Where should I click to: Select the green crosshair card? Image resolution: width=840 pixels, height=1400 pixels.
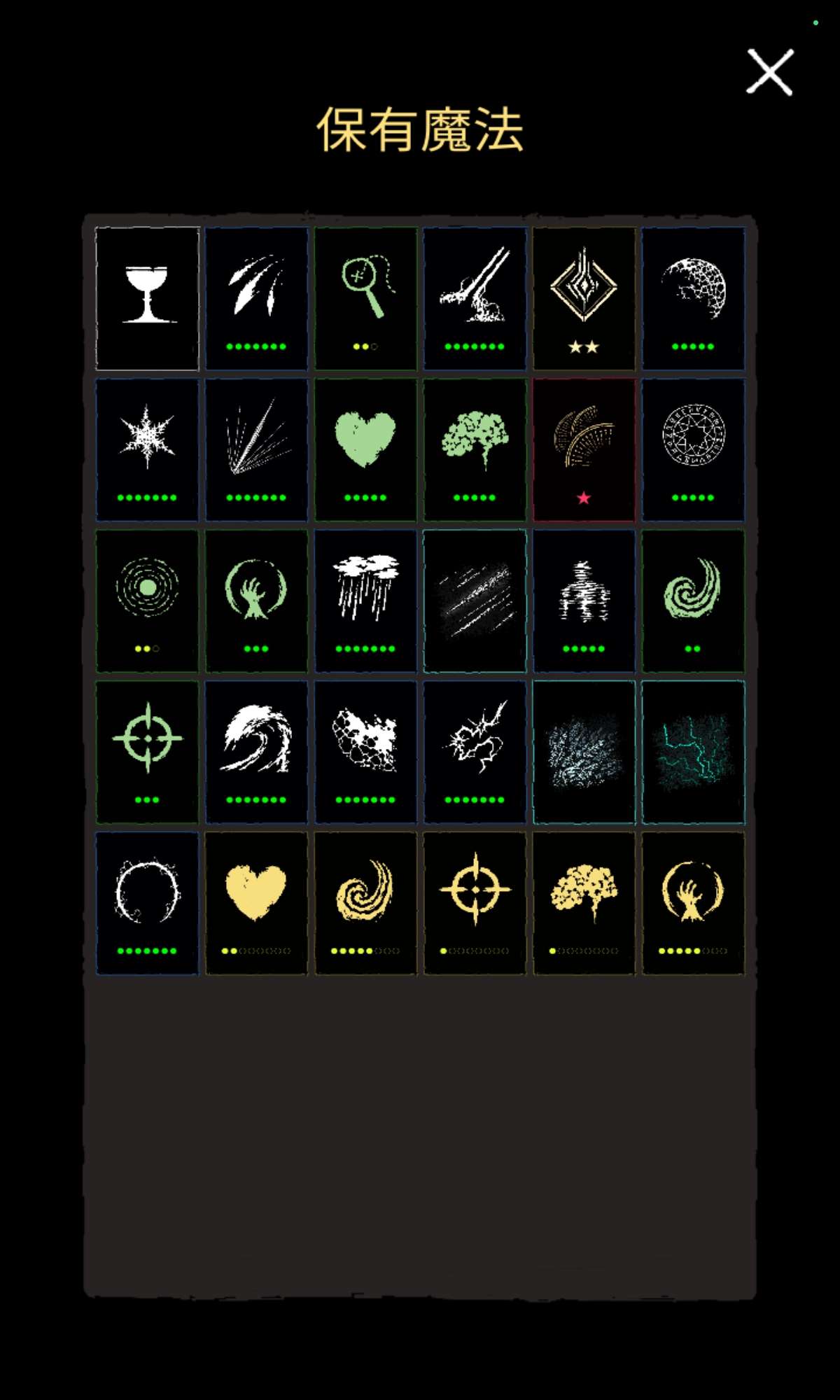147,752
